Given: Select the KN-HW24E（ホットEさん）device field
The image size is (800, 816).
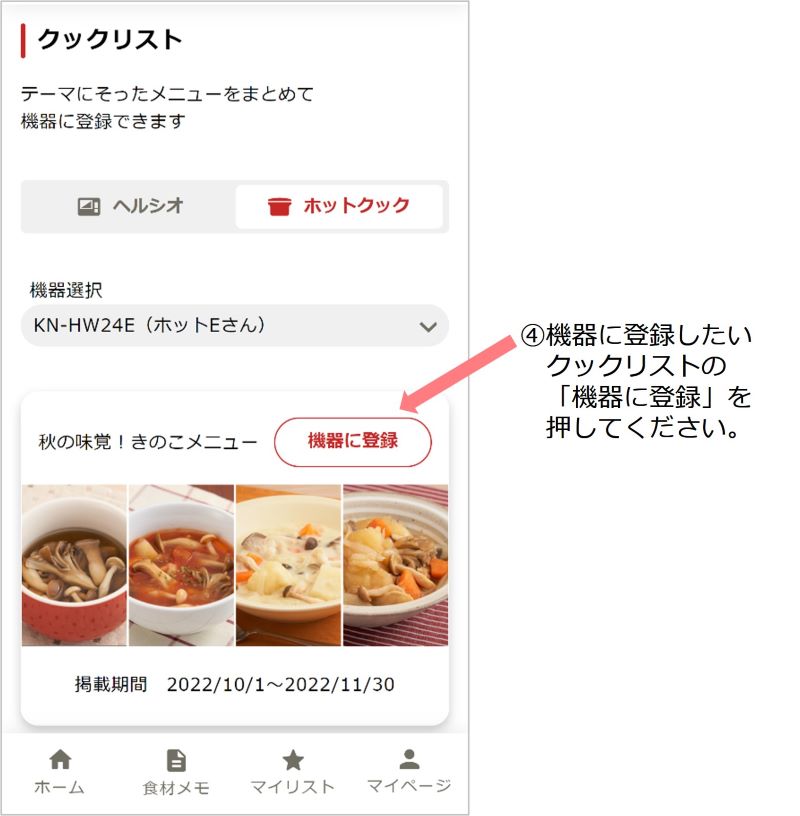Looking at the screenshot, I should [180, 327].
